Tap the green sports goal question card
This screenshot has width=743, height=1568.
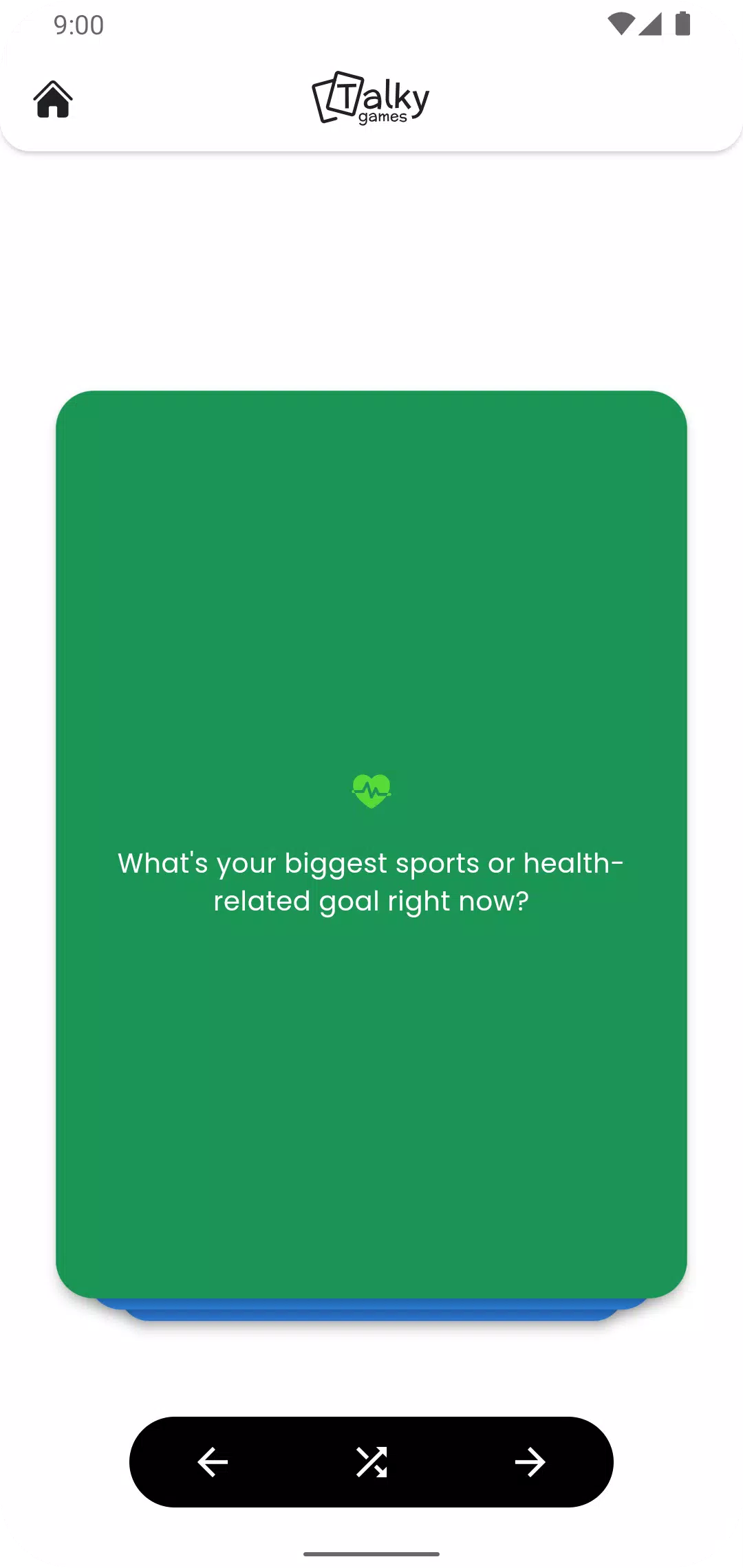tap(371, 844)
